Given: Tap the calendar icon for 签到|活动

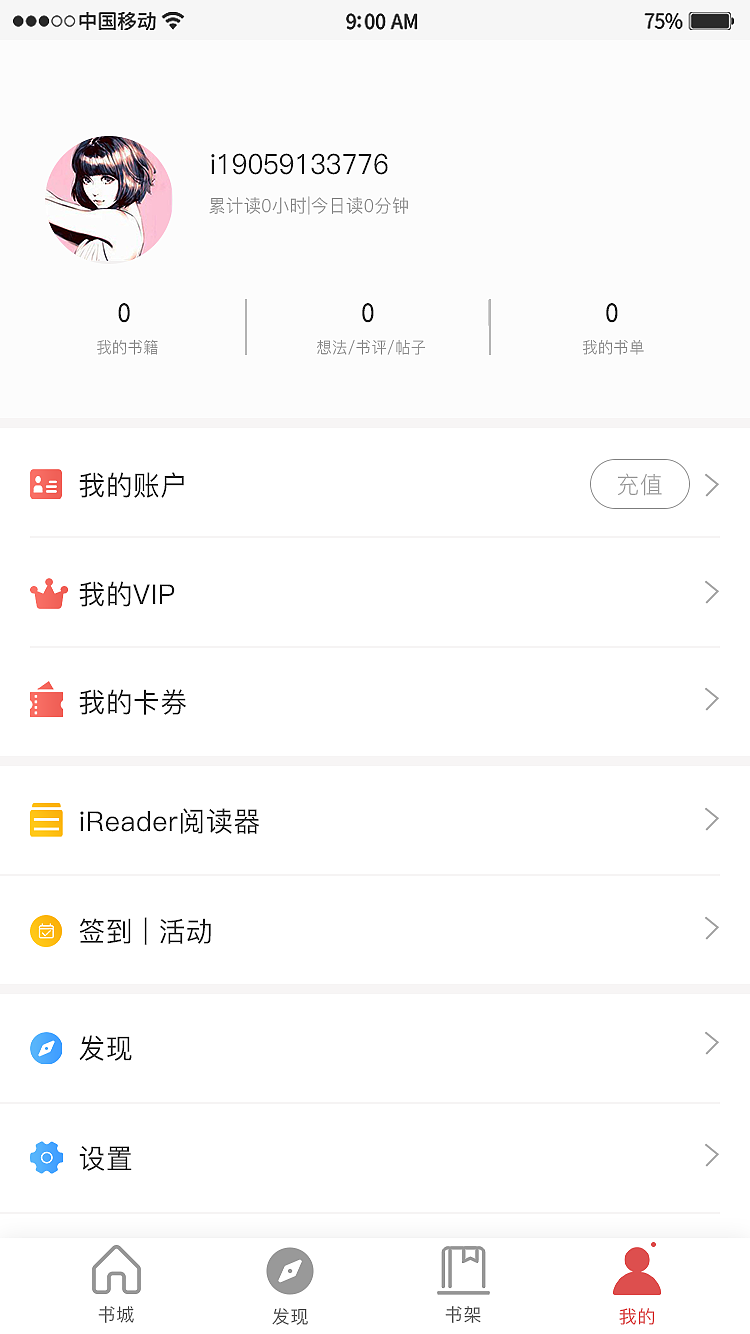Looking at the screenshot, I should click(46, 930).
